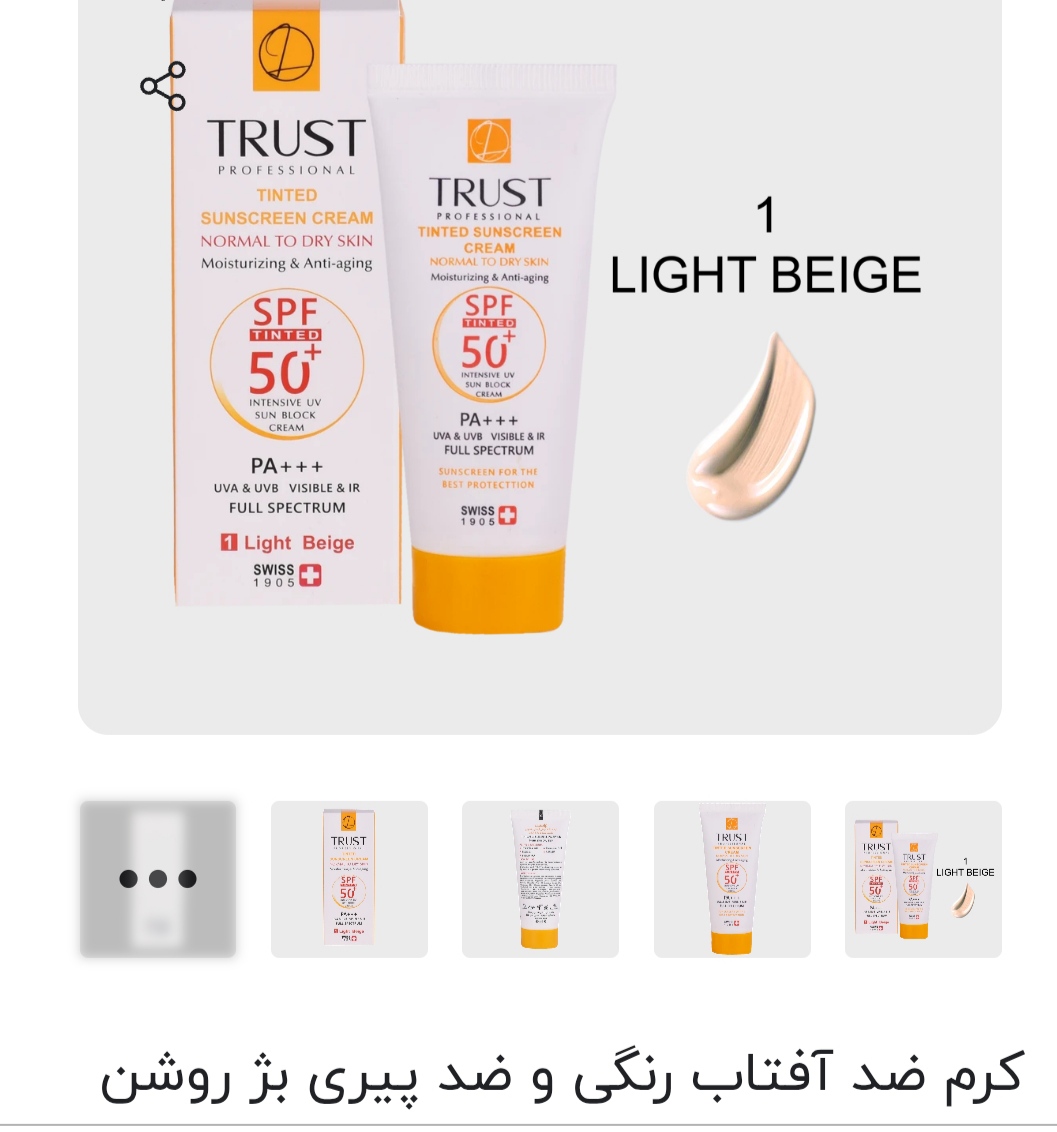Share this sunscreen product

tap(163, 86)
